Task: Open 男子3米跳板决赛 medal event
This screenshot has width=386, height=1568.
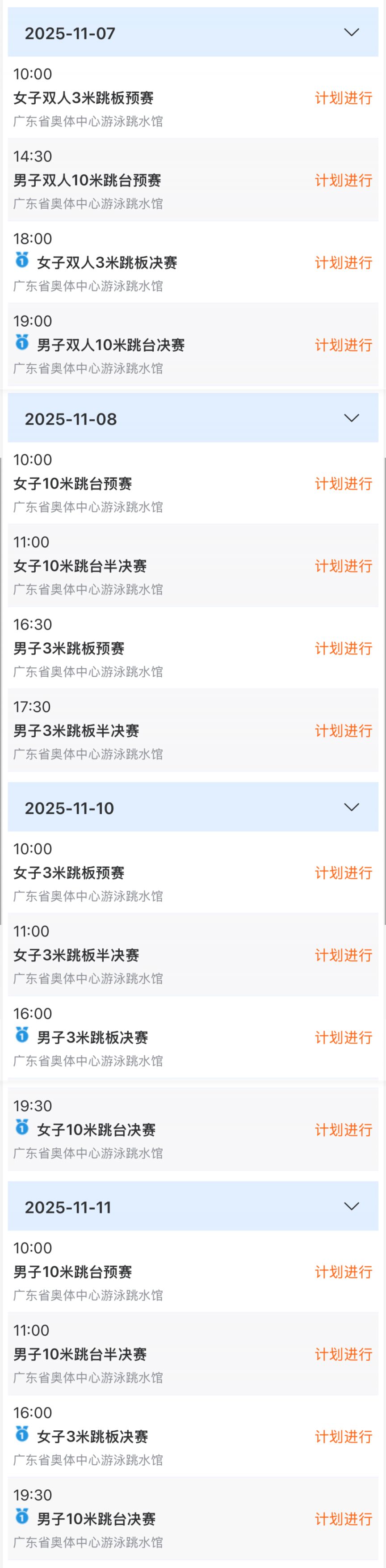Action: pyautogui.click(x=92, y=1038)
